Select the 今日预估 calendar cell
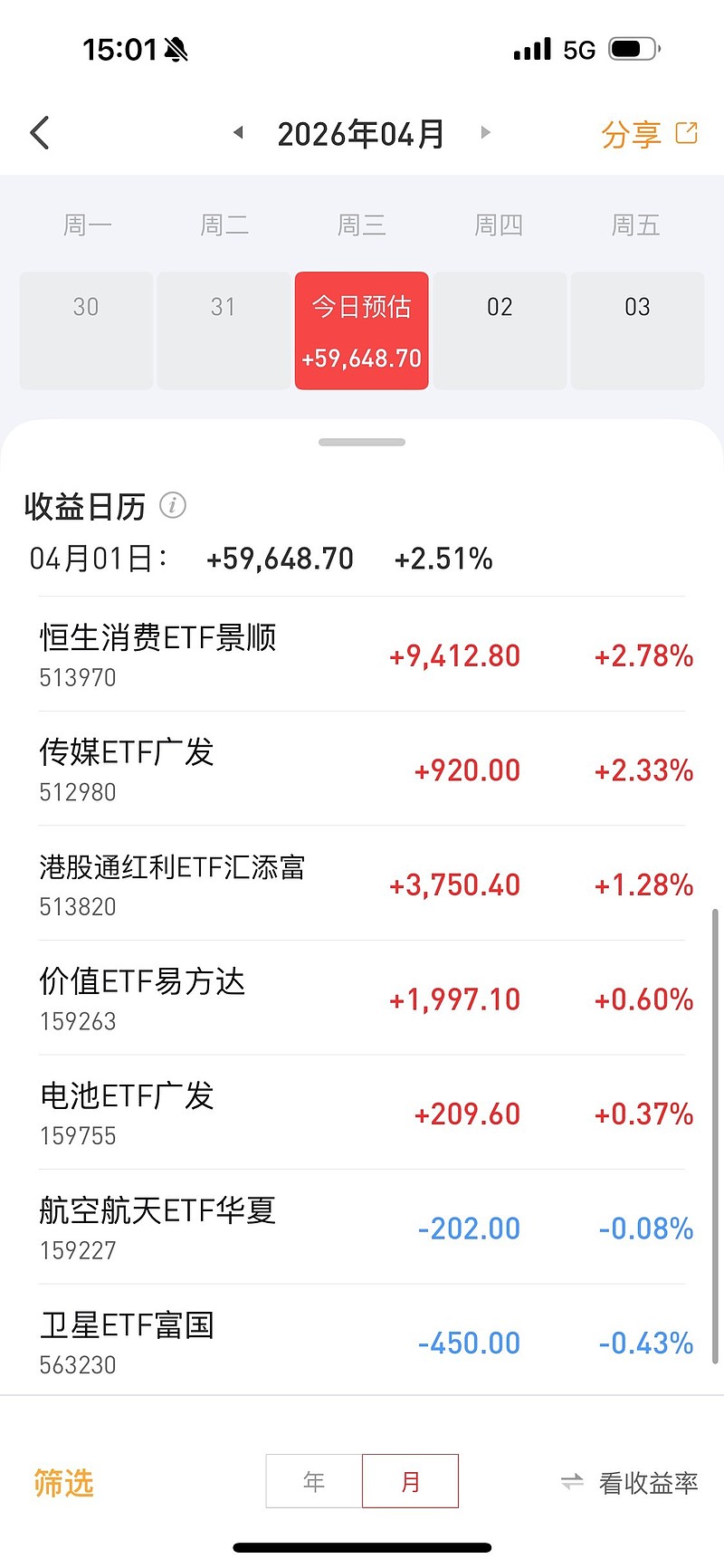The width and height of the screenshot is (724, 1568). click(361, 330)
